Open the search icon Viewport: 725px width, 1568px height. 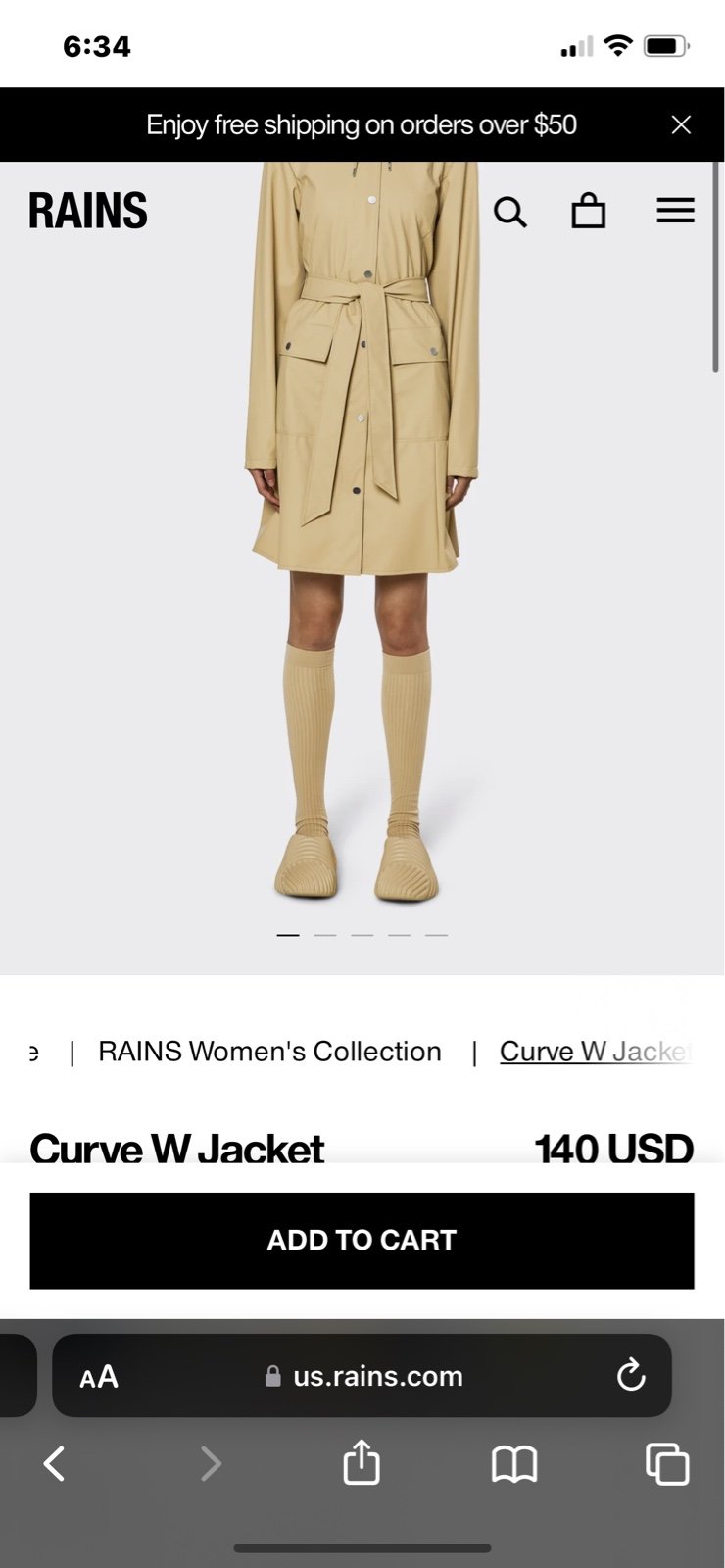click(509, 212)
